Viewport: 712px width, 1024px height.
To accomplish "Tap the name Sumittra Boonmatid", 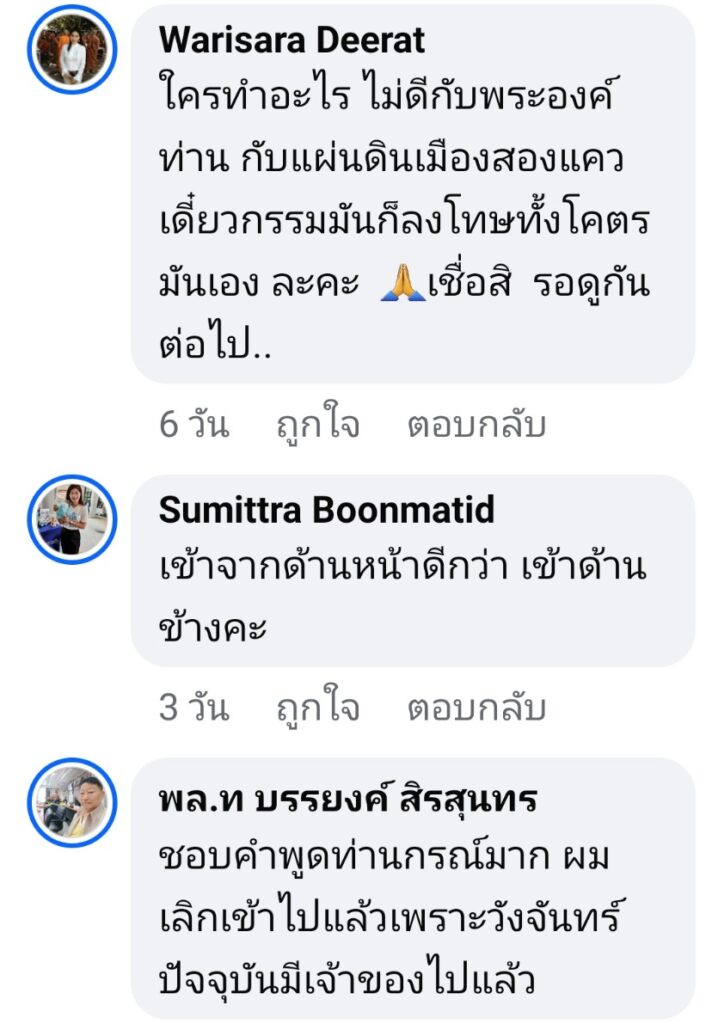I will point(326,510).
